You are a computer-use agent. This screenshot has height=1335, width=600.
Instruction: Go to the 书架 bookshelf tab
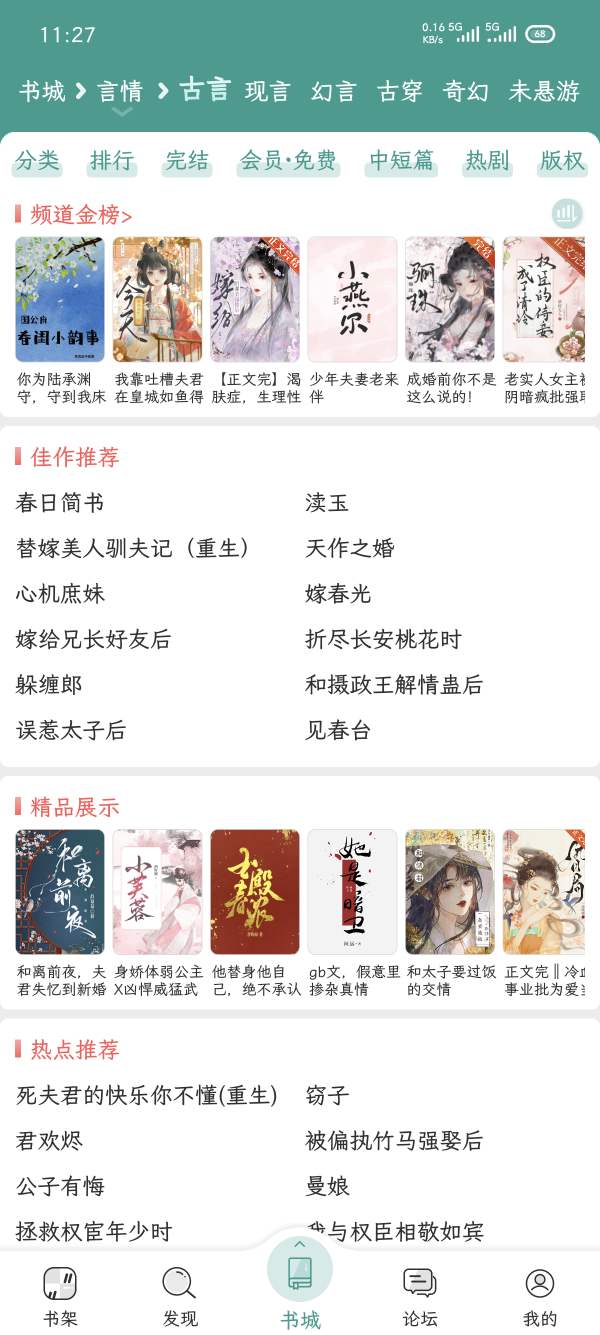click(60, 1295)
